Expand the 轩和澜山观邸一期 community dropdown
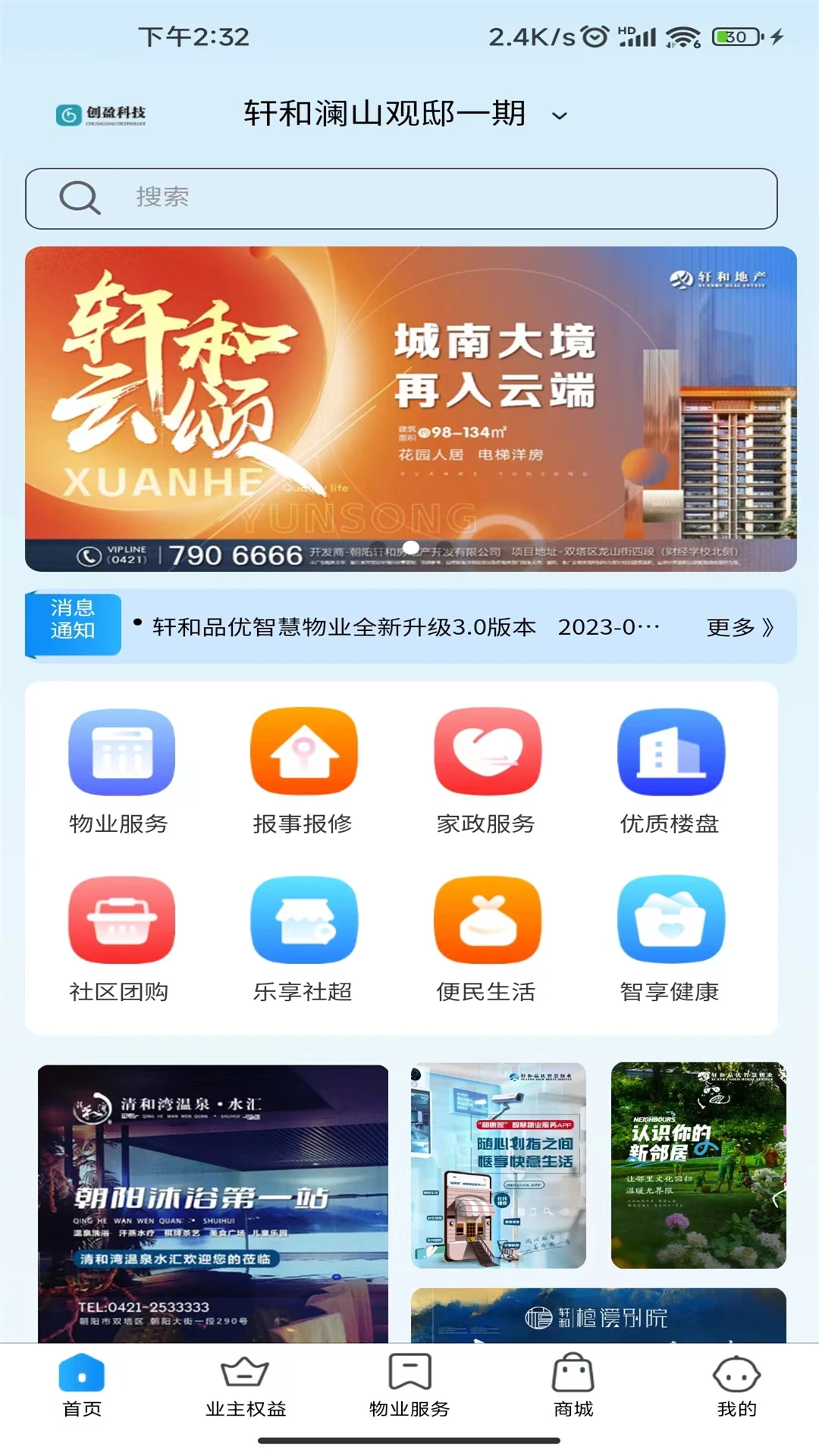819x1456 pixels. coord(405,115)
